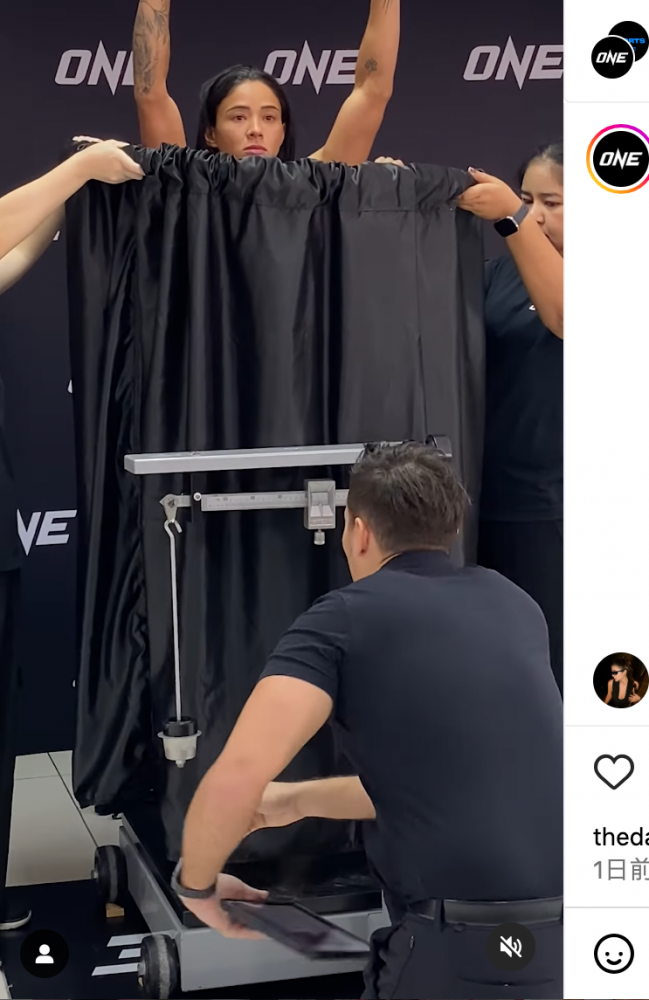Viewport: 649px width, 1000px height.
Task: View the commenter's profile photo
Action: coord(620,680)
